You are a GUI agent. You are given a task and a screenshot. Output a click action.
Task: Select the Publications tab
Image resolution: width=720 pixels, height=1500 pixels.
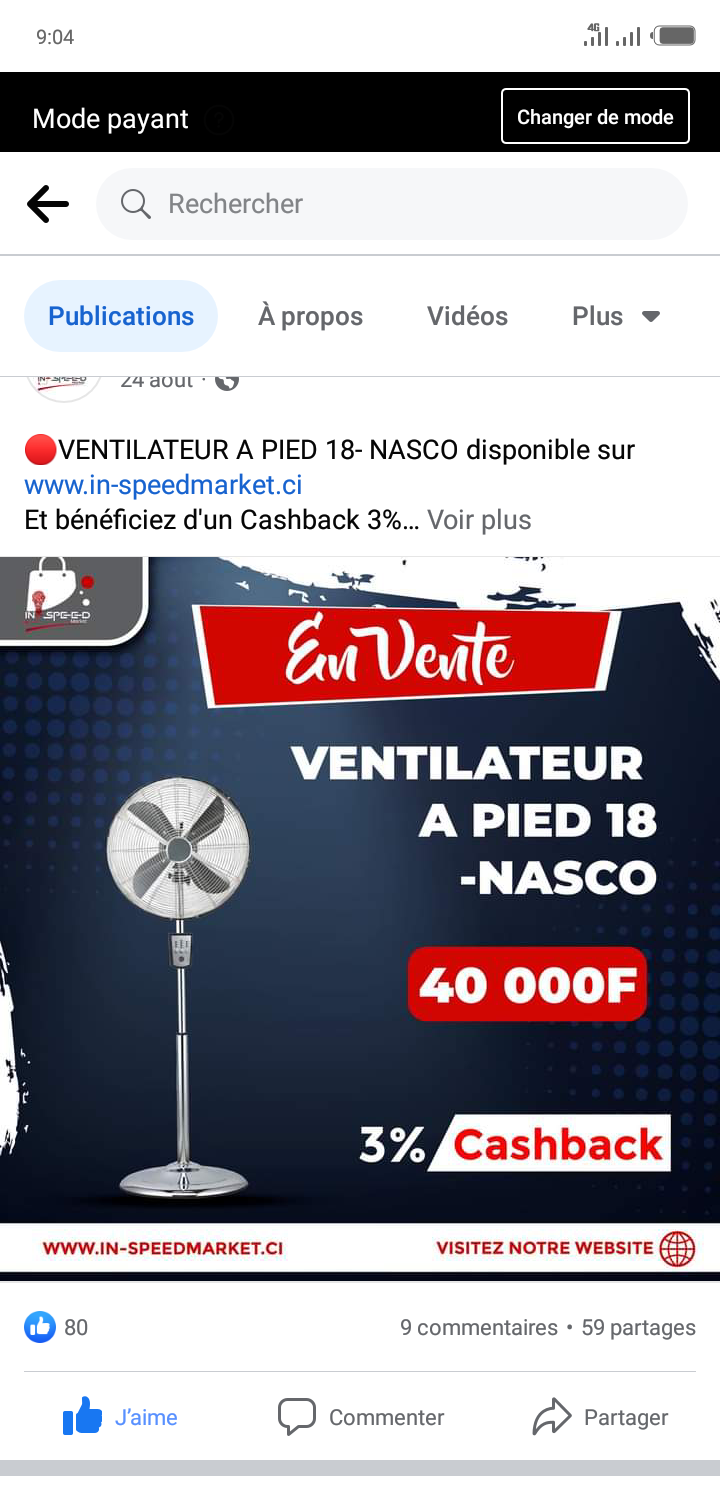click(x=121, y=316)
